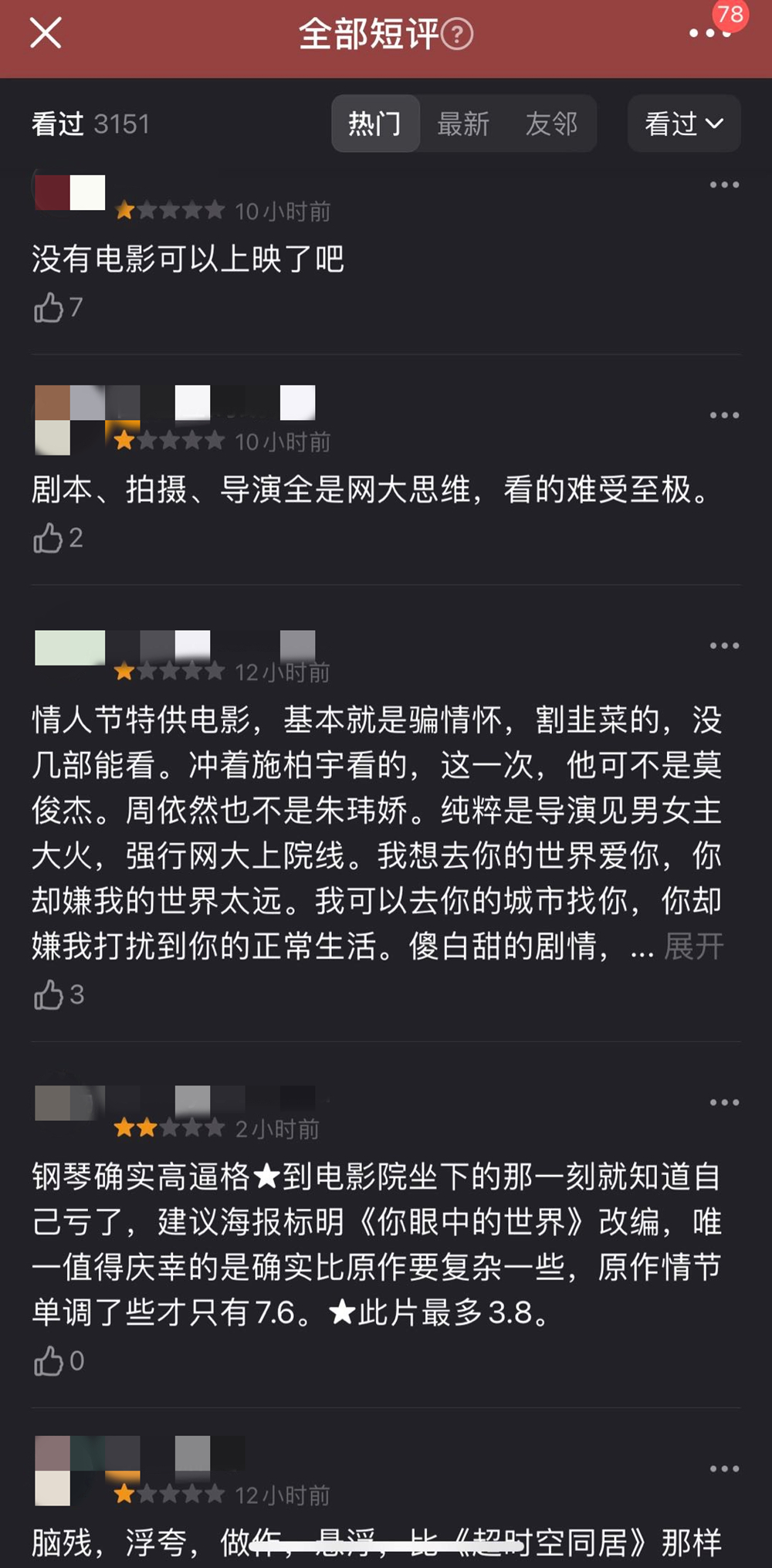The height and width of the screenshot is (1568, 772).
Task: Expand the 情人节特供电影 review with 展开
Action: tap(694, 946)
